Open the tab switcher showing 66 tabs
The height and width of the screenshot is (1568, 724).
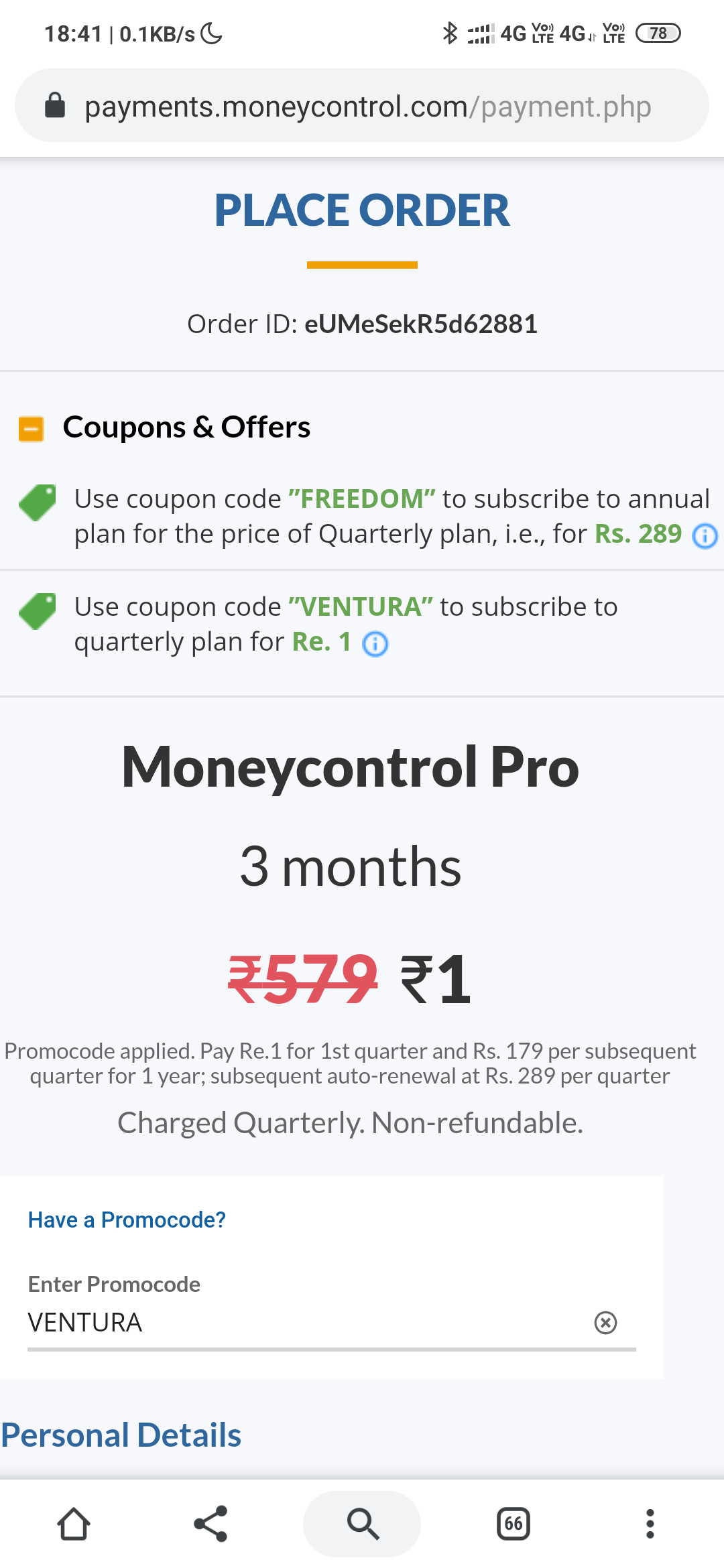click(514, 1524)
